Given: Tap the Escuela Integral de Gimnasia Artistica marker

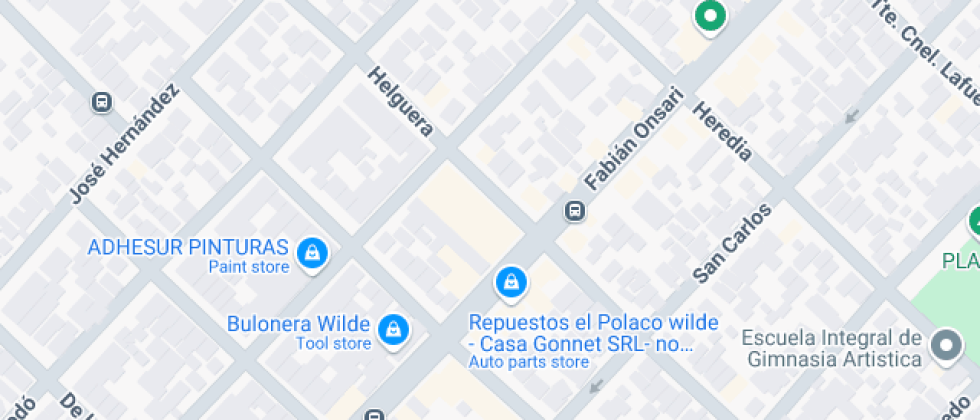Looking at the screenshot, I should tap(945, 348).
